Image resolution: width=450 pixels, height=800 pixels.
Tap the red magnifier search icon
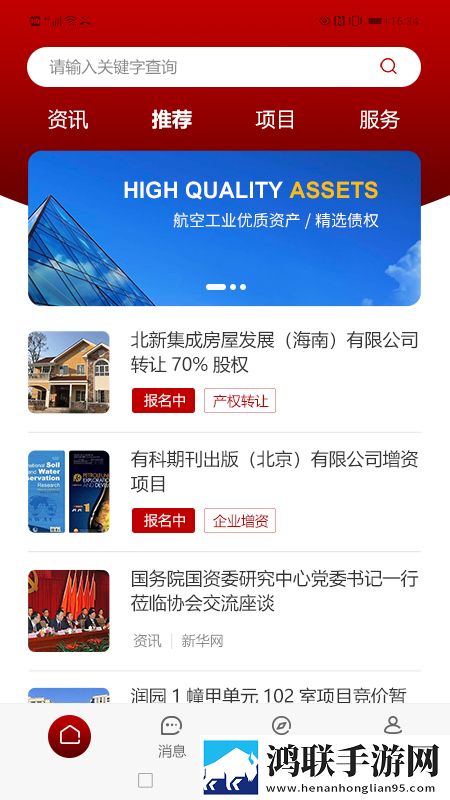[x=388, y=66]
